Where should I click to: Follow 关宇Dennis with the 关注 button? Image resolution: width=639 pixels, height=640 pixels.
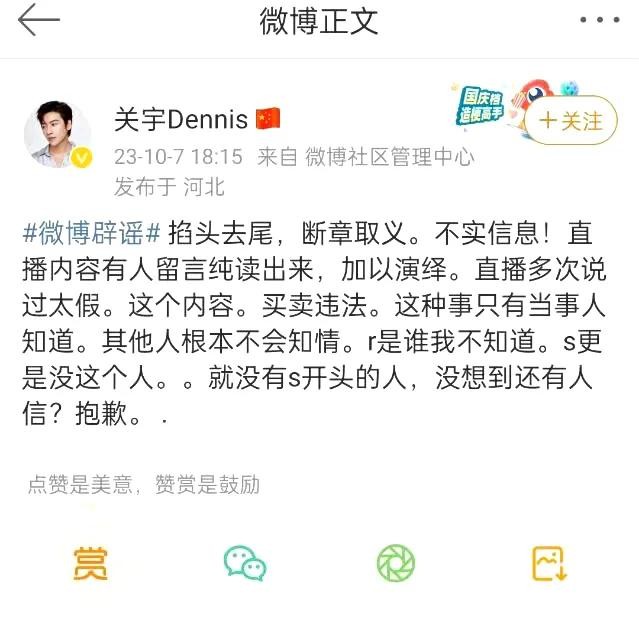[571, 121]
